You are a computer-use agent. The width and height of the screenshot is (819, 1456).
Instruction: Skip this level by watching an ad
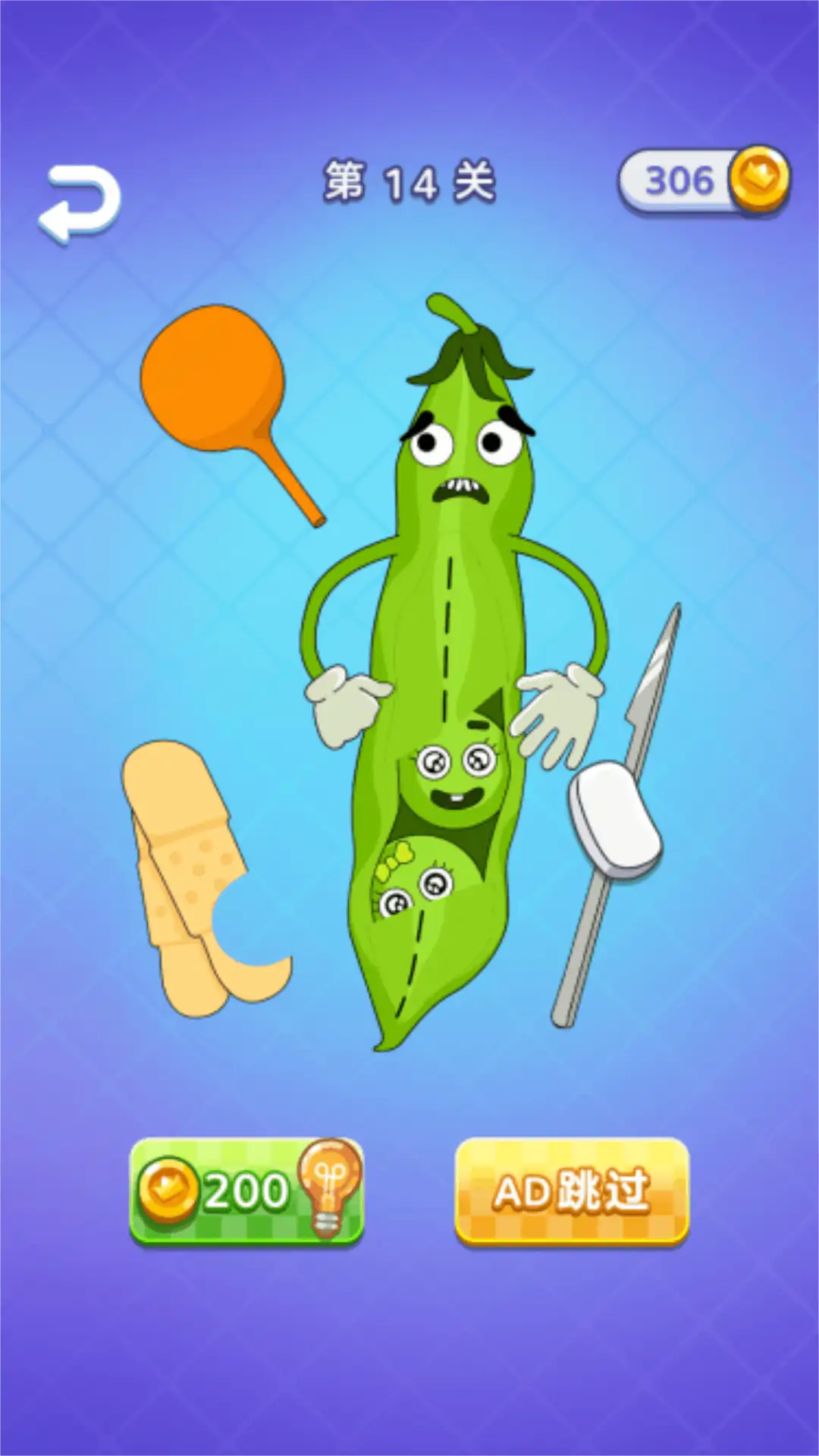tap(572, 1191)
